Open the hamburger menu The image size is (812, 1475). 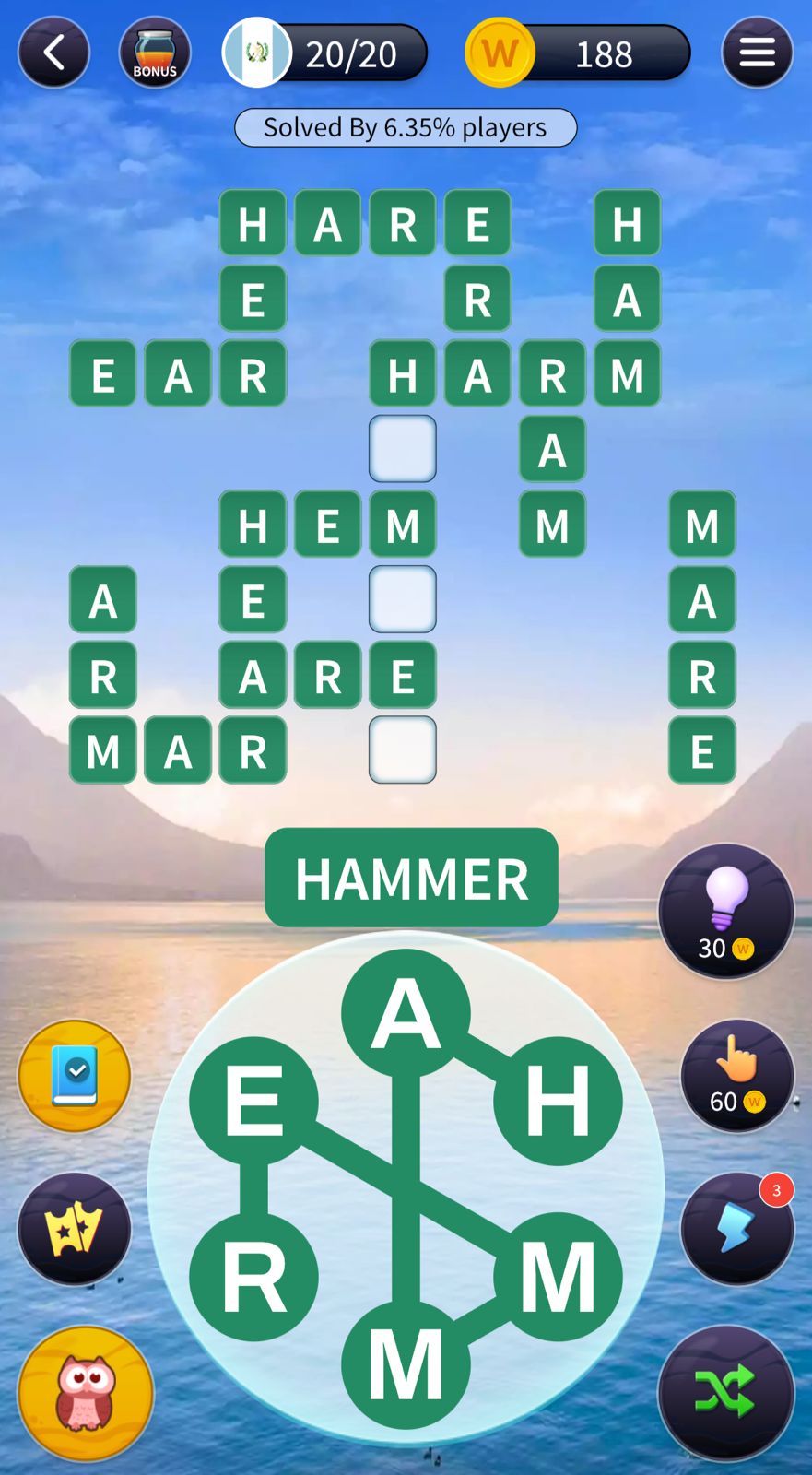tap(757, 53)
